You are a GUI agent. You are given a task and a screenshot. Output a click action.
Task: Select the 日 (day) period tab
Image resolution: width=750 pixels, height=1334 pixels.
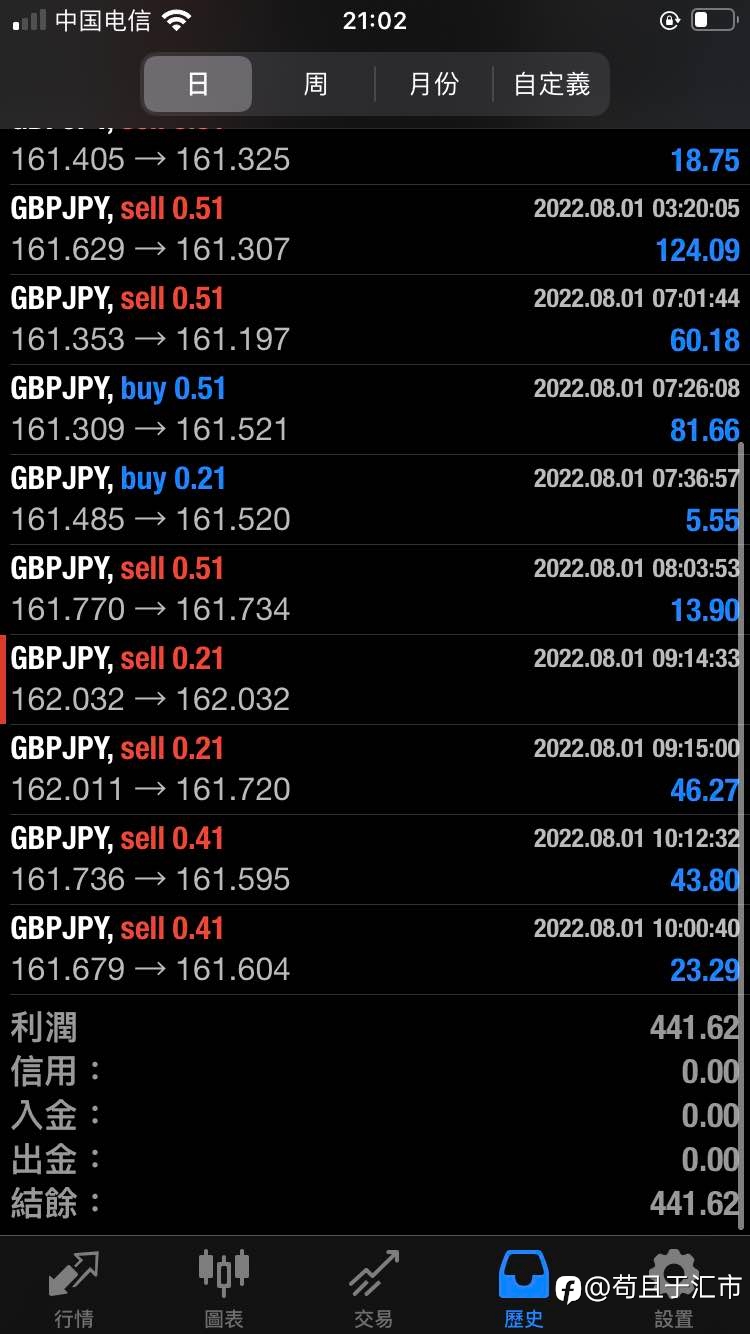point(198,84)
